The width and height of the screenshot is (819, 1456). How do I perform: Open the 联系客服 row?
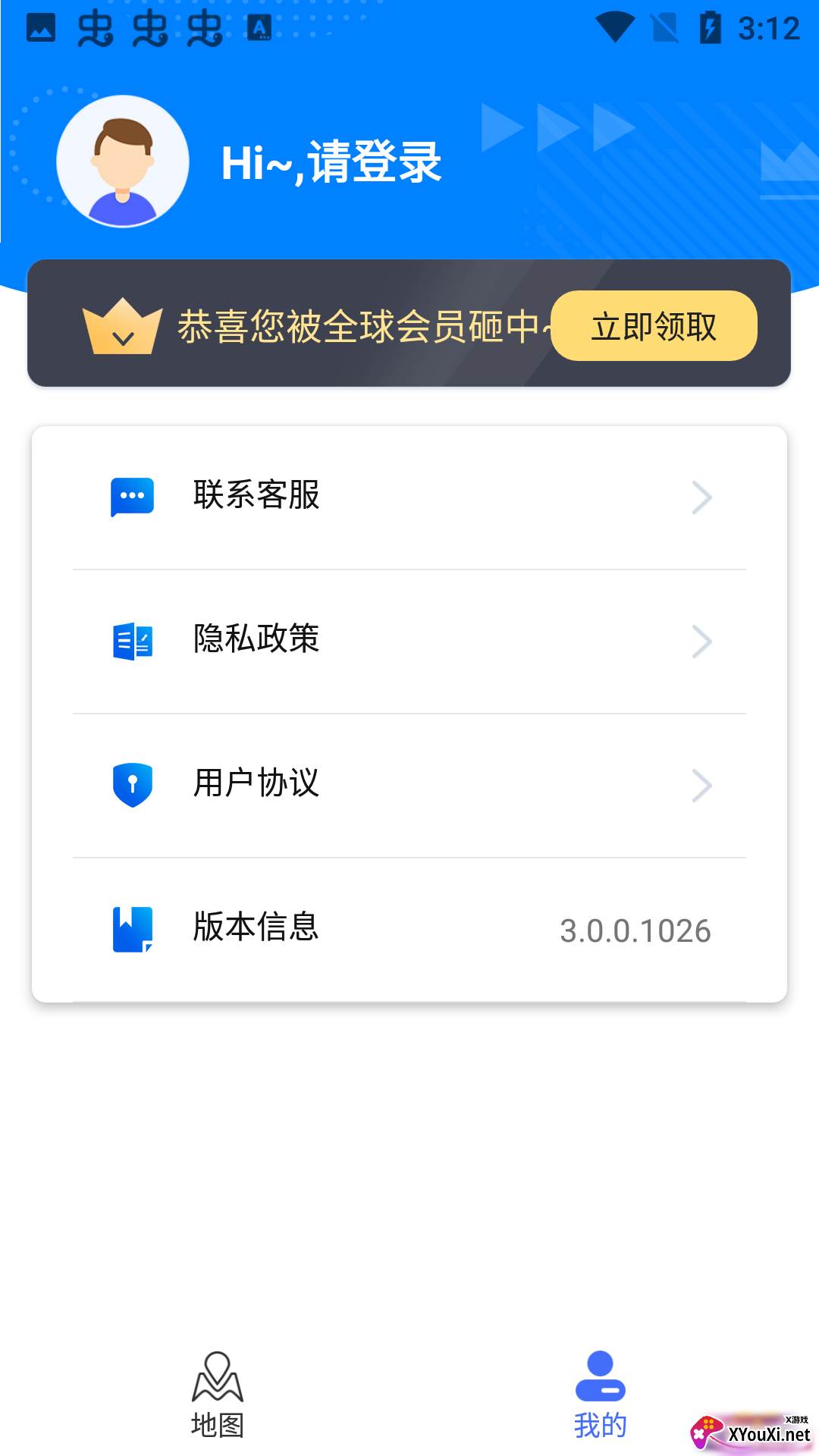pos(409,497)
